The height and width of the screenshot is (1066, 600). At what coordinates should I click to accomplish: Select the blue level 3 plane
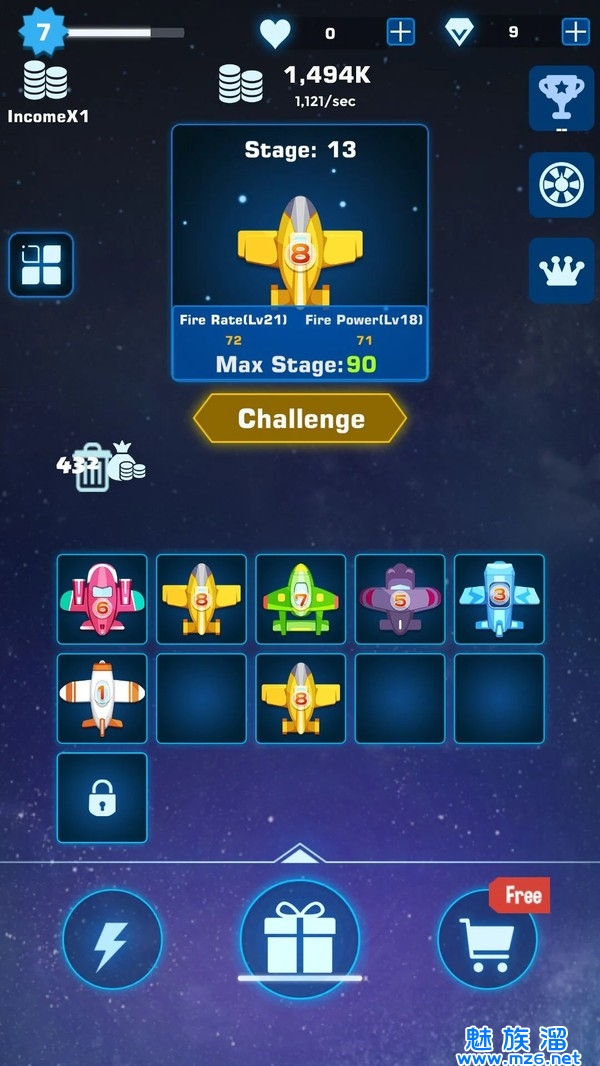[498, 599]
